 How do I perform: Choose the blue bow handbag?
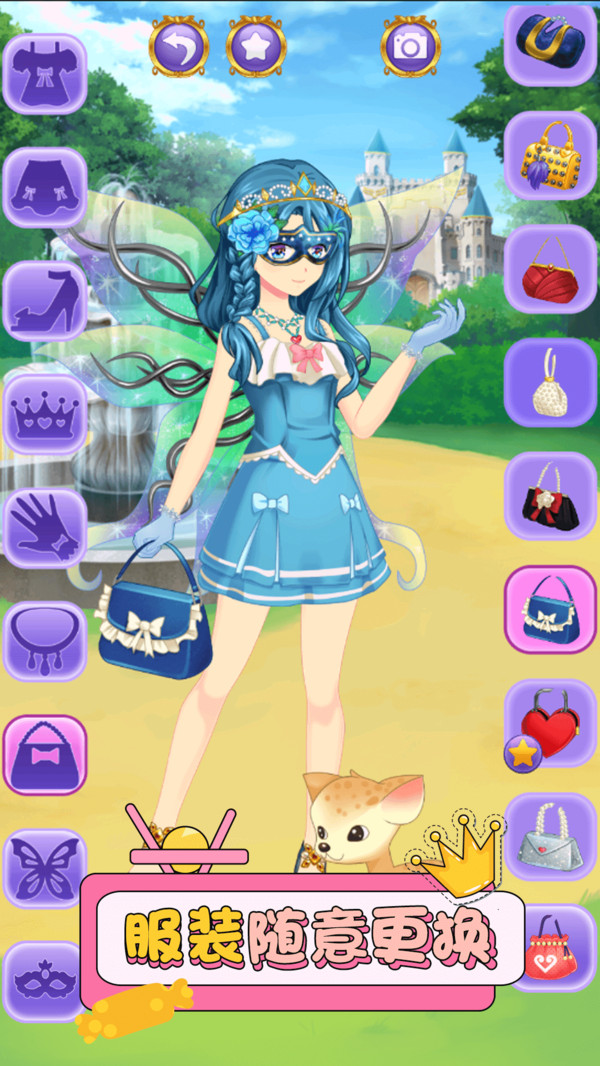coord(550,610)
